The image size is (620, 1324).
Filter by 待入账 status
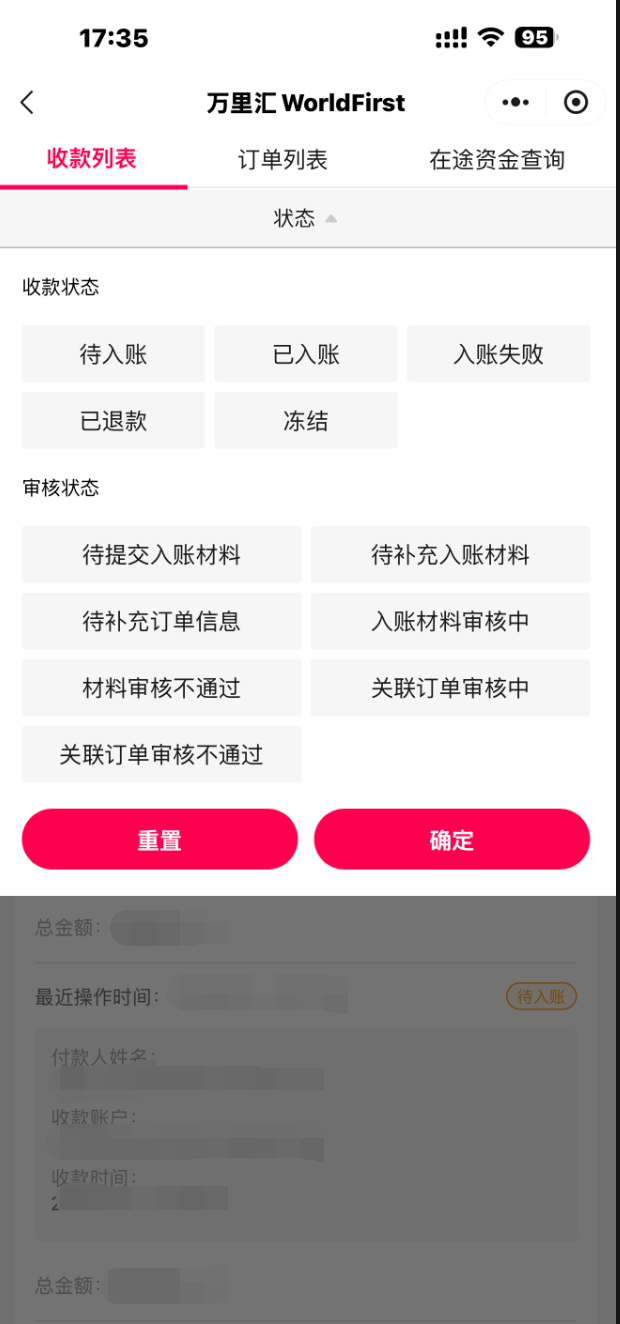pyautogui.click(x=113, y=354)
